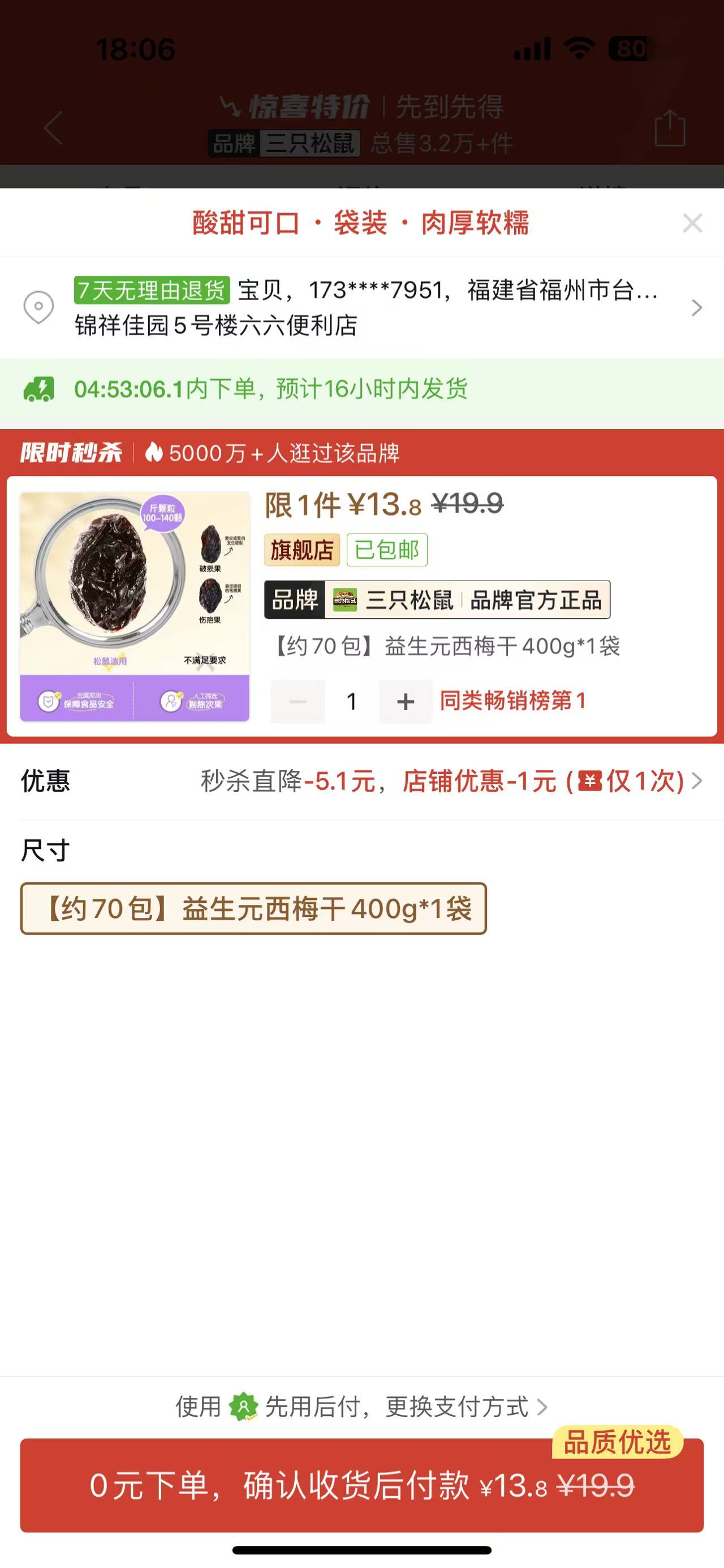The width and height of the screenshot is (724, 1568).
Task: Place order with 0元下单 button
Action: 361,1485
